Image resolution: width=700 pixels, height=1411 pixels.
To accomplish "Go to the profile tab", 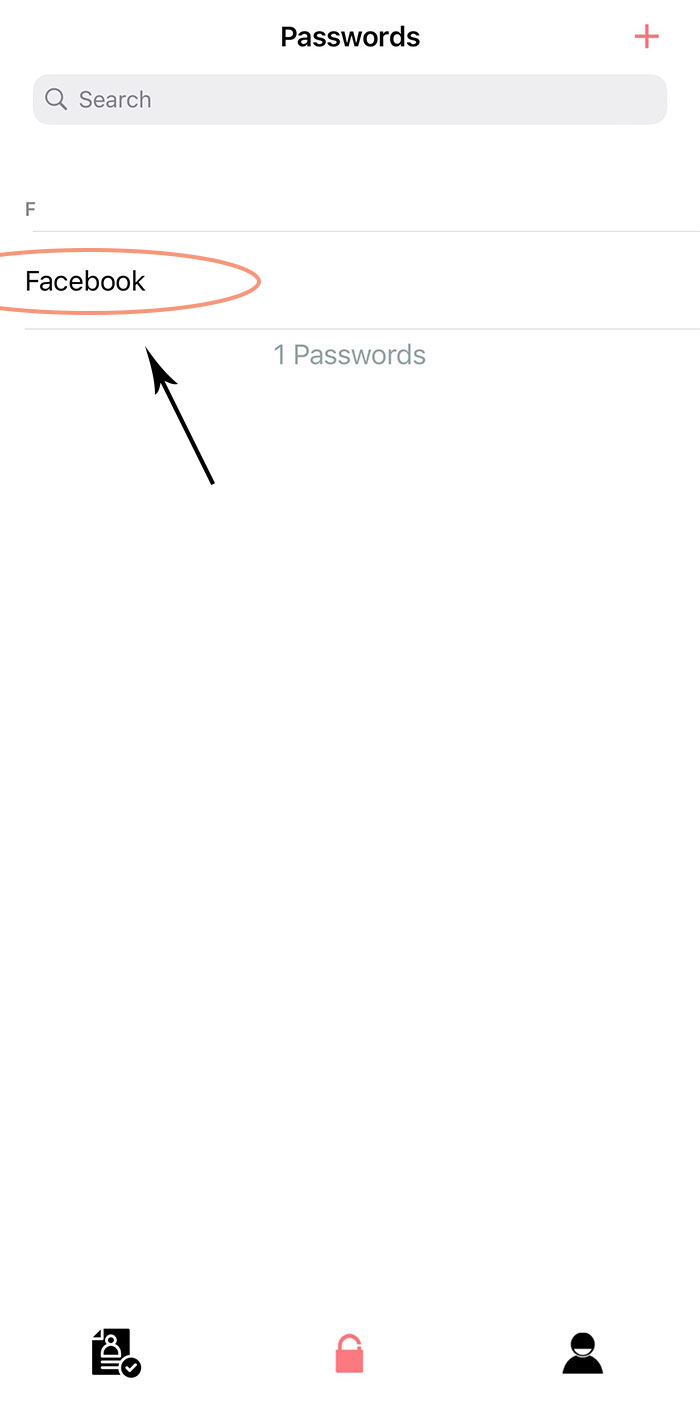I will (x=582, y=1354).
